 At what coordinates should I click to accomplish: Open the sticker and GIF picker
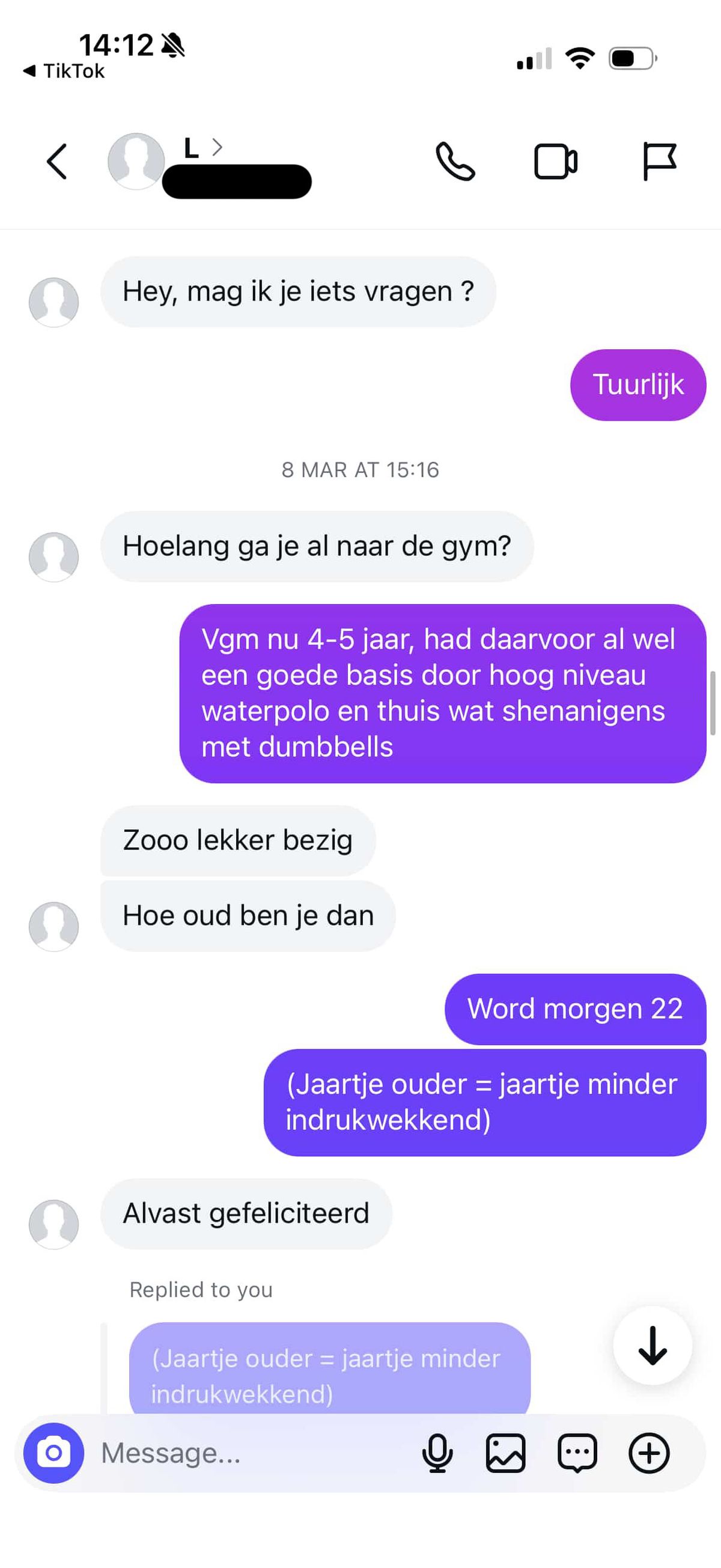pos(577,1454)
